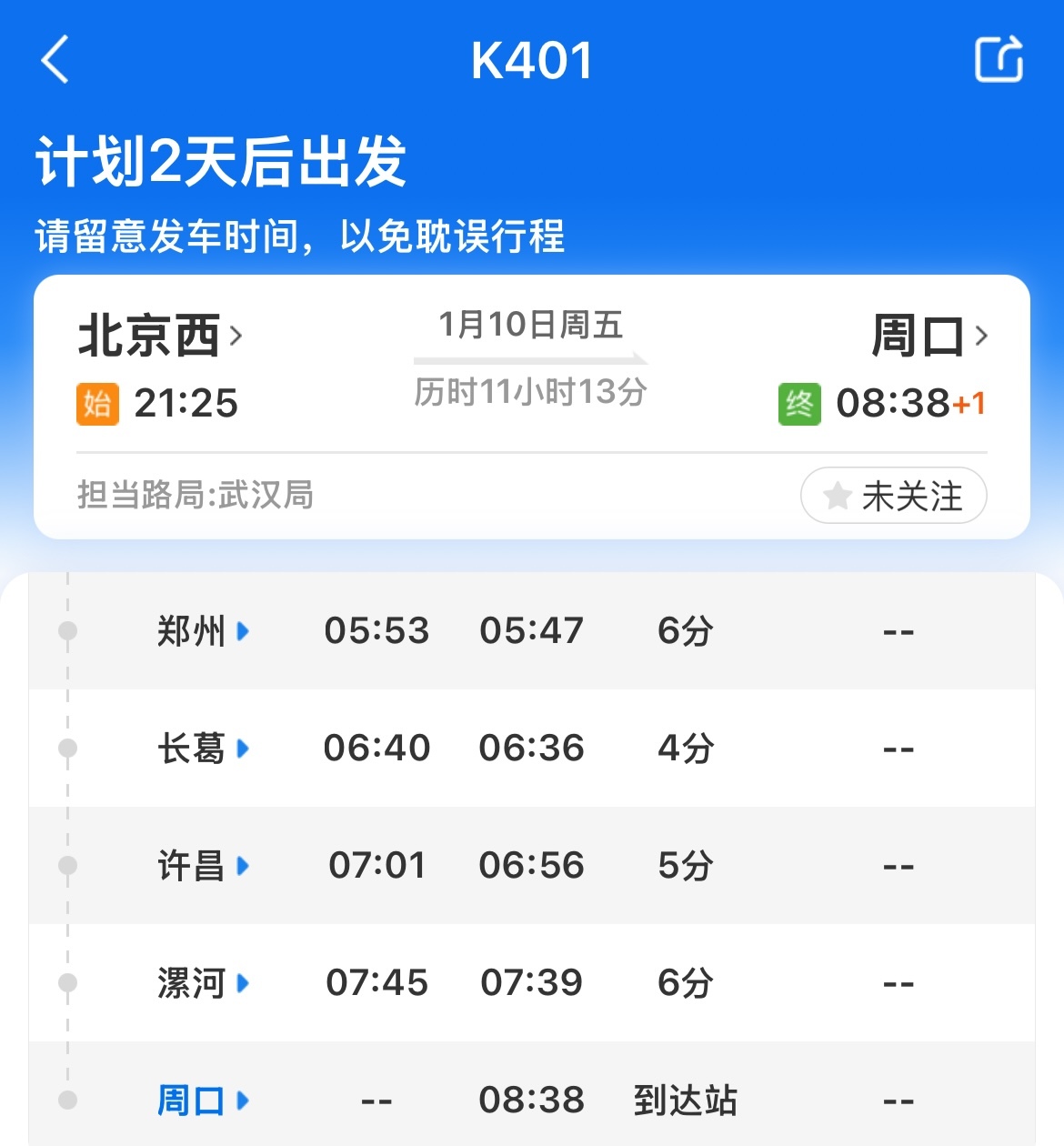
Task: Share the K401 train schedule
Action: [999, 60]
